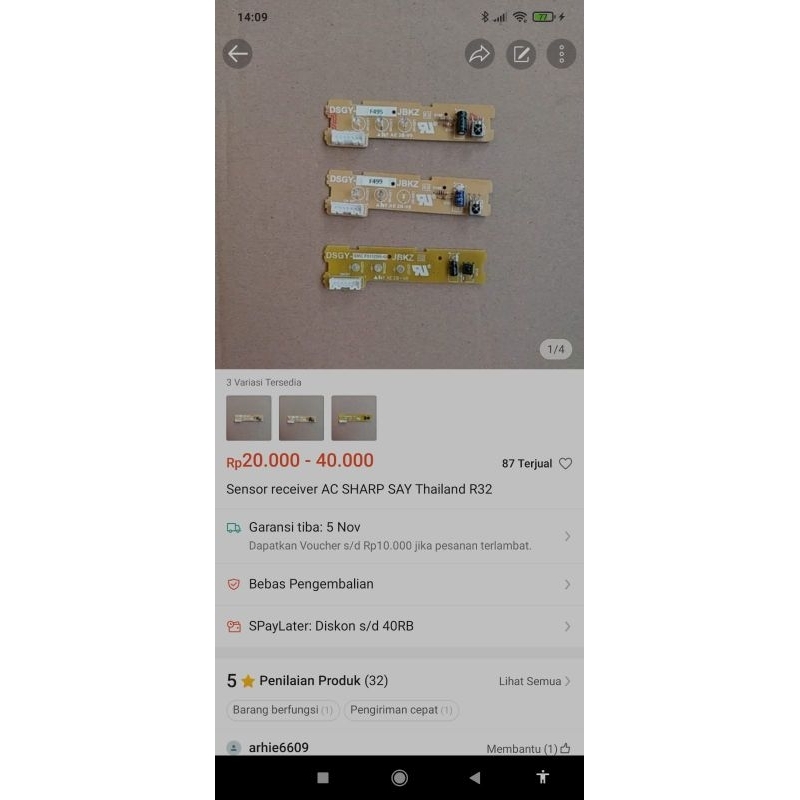The image size is (800, 800).
Task: Tap the system home button
Action: point(400,777)
